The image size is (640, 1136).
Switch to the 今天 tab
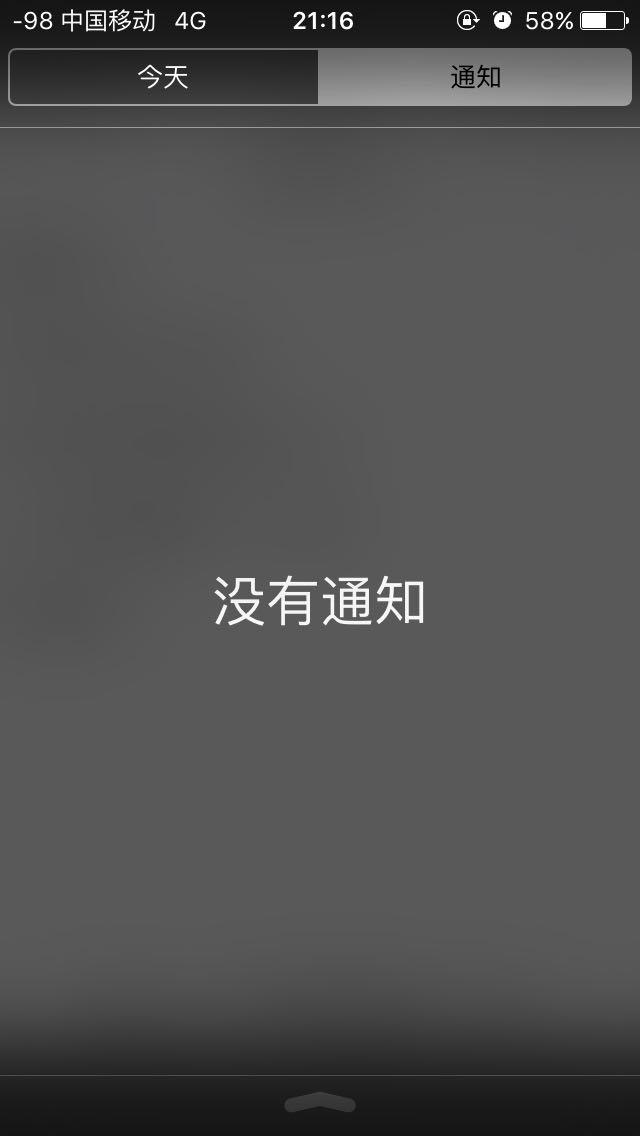(164, 77)
